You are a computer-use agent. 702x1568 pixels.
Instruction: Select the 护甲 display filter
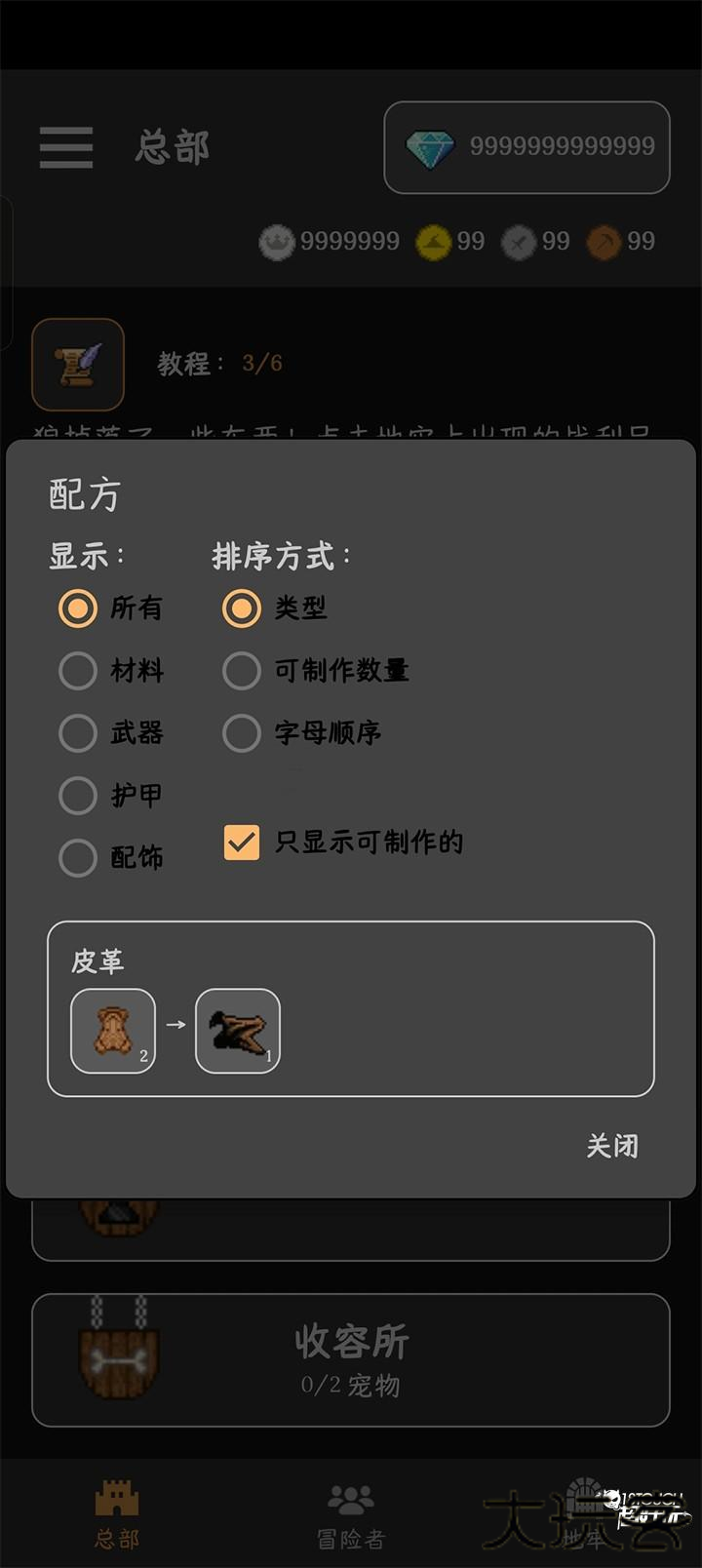78,796
